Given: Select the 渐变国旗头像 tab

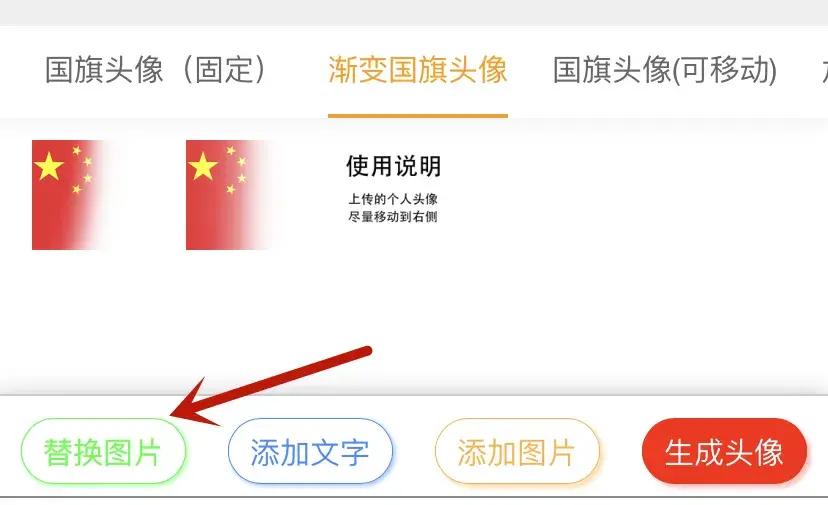Looking at the screenshot, I should (x=418, y=70).
